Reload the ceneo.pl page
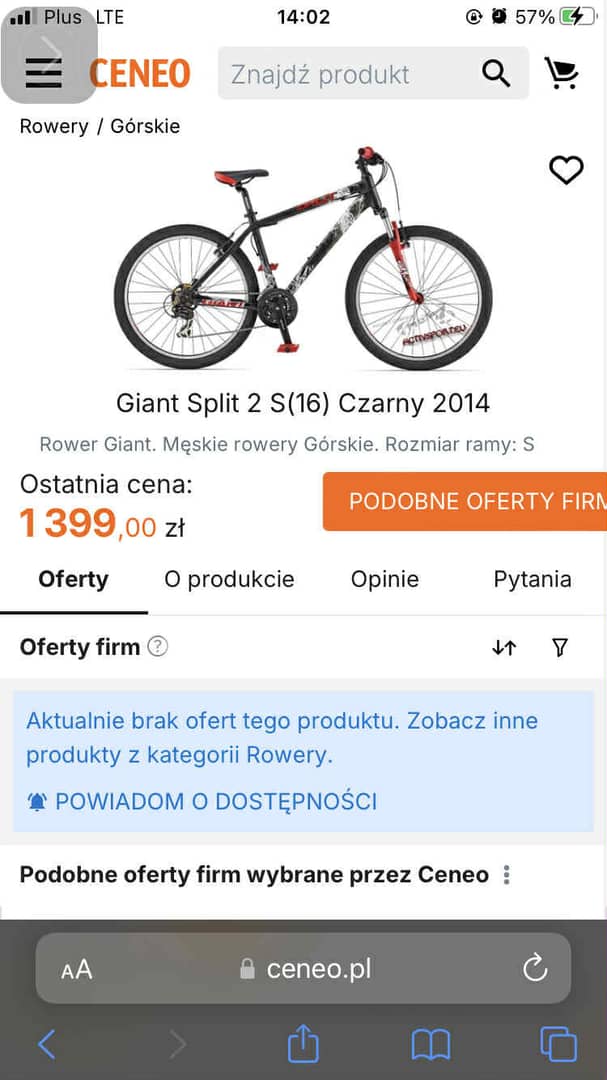607x1080 pixels. 535,967
